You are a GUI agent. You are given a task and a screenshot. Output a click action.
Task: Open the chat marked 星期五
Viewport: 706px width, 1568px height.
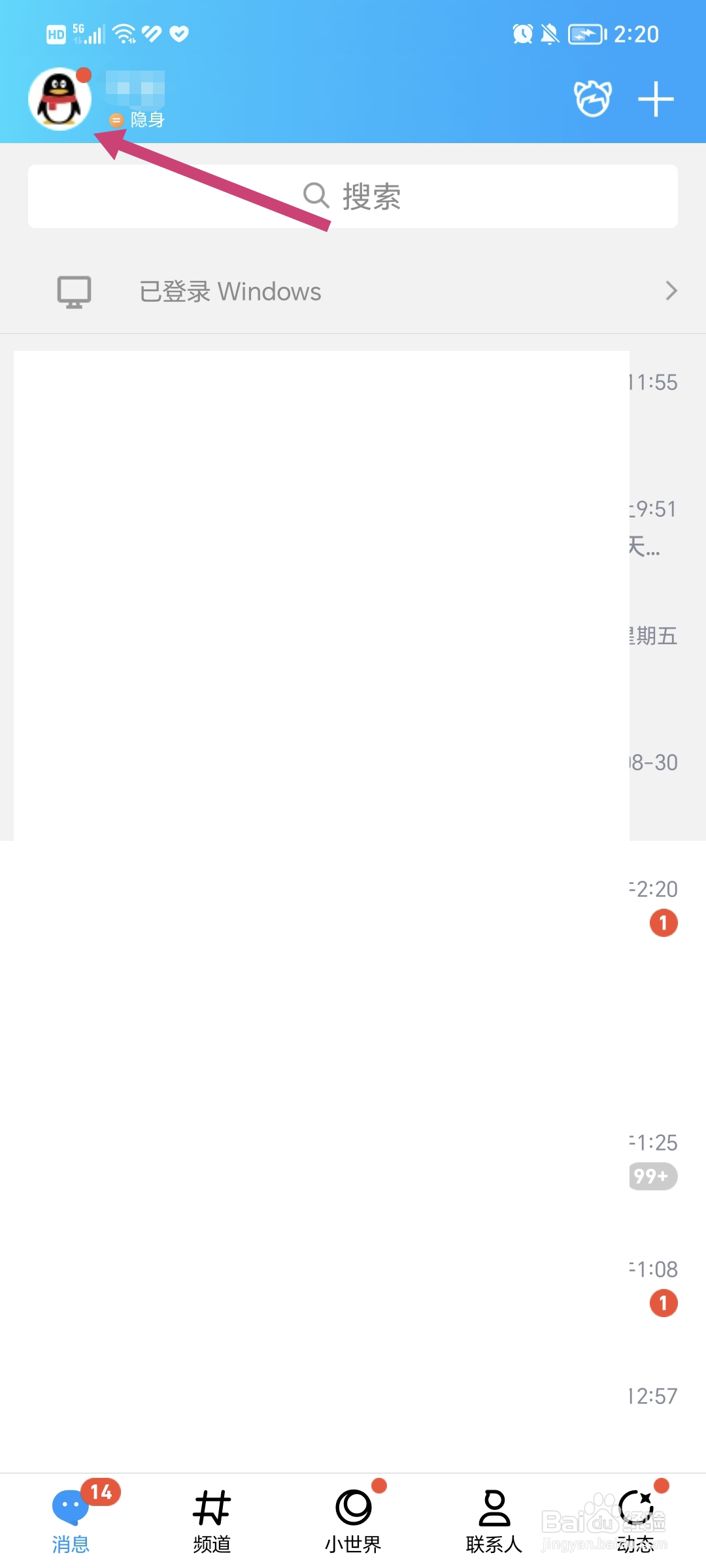353,651
